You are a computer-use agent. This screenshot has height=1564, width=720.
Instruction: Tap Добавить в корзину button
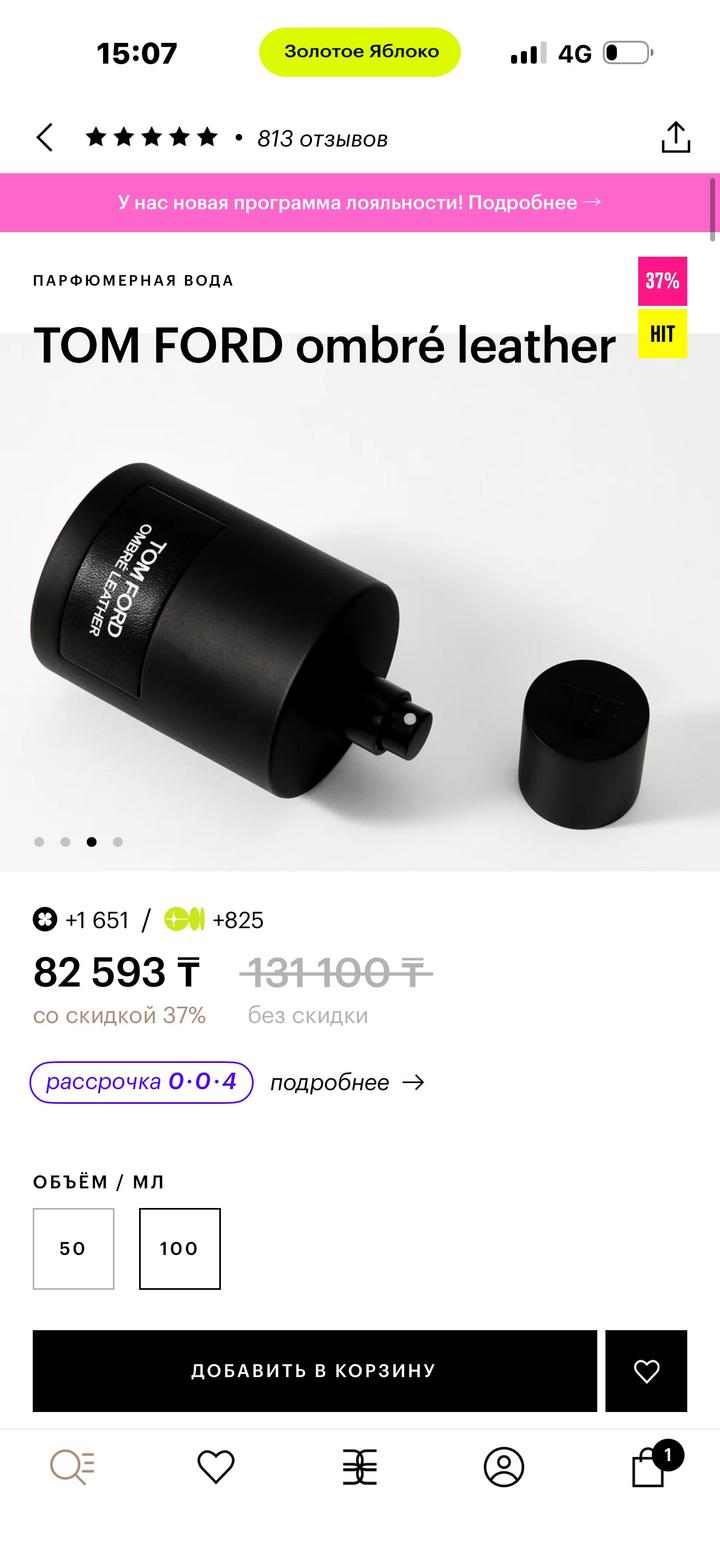pyautogui.click(x=314, y=1370)
